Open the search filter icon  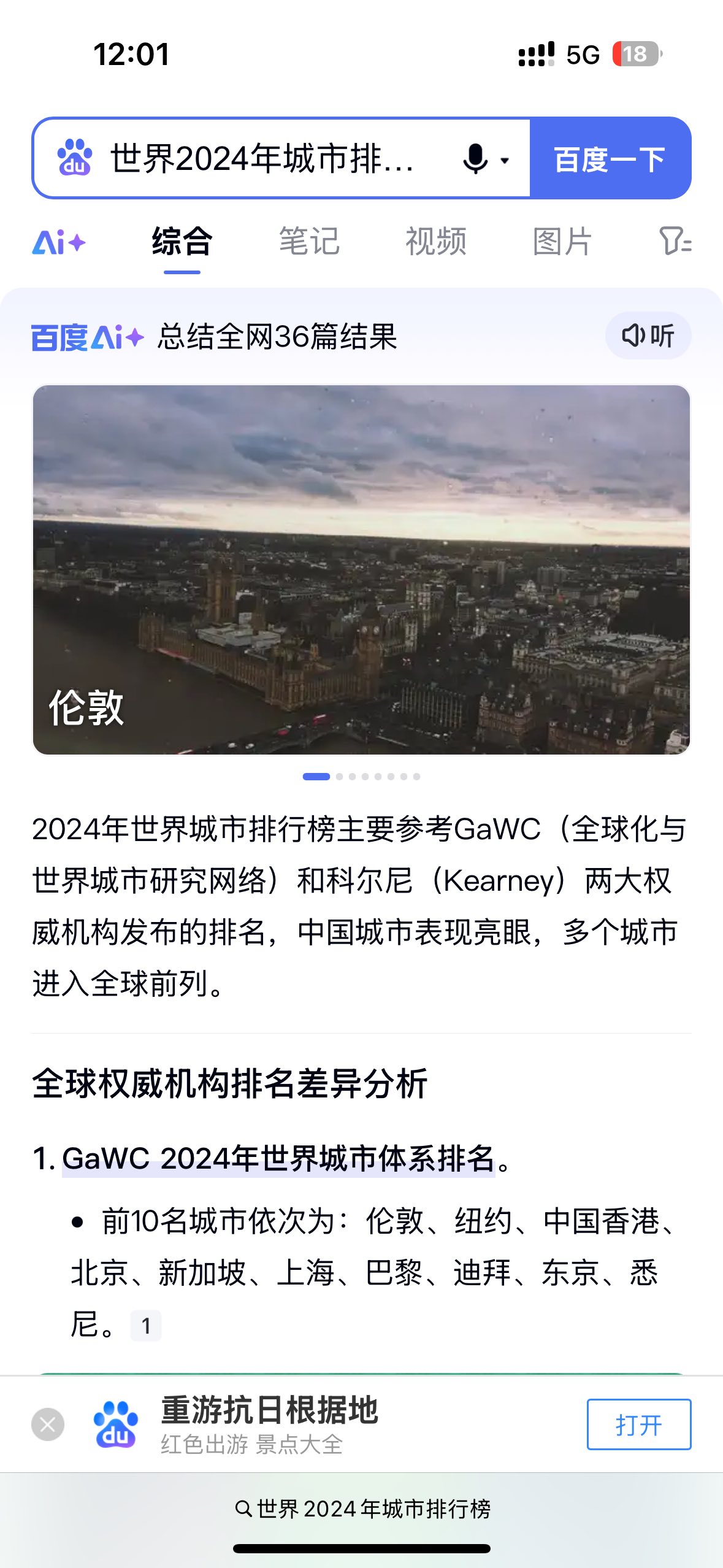pyautogui.click(x=674, y=241)
